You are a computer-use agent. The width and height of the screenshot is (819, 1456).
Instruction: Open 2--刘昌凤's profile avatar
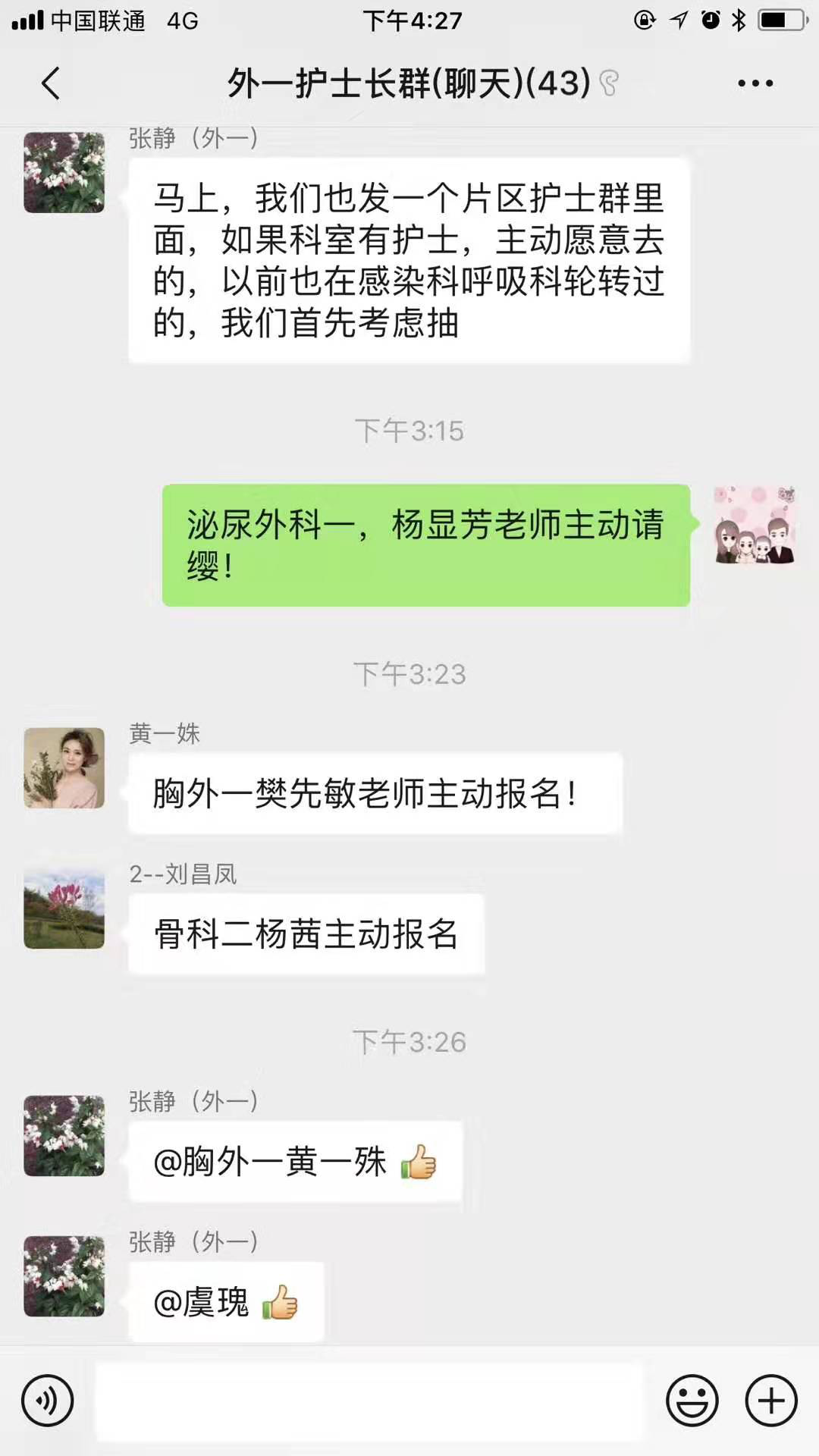64,908
